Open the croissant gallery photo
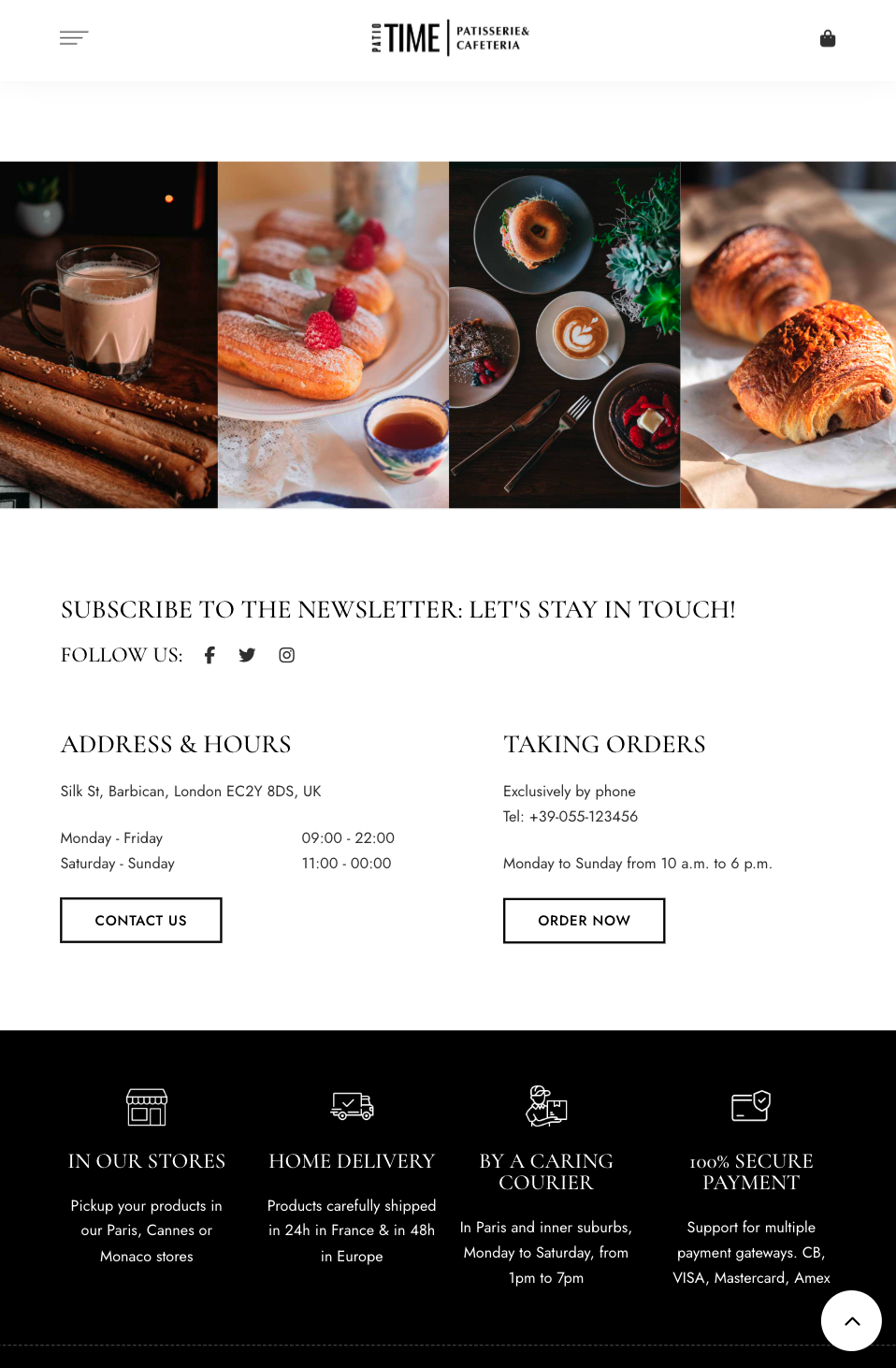 [x=788, y=335]
